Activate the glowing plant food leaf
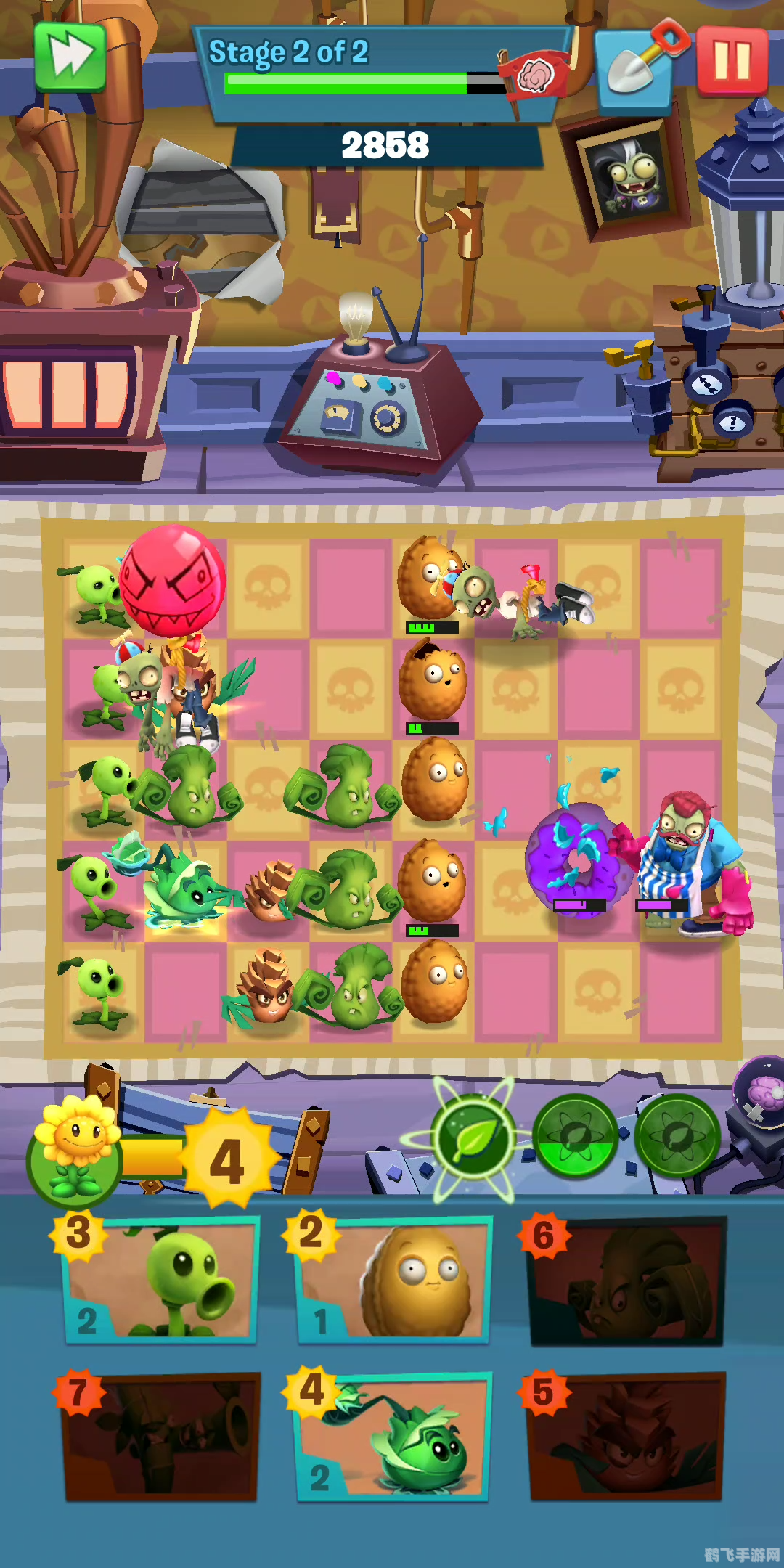This screenshot has width=784, height=1568. 473,1139
